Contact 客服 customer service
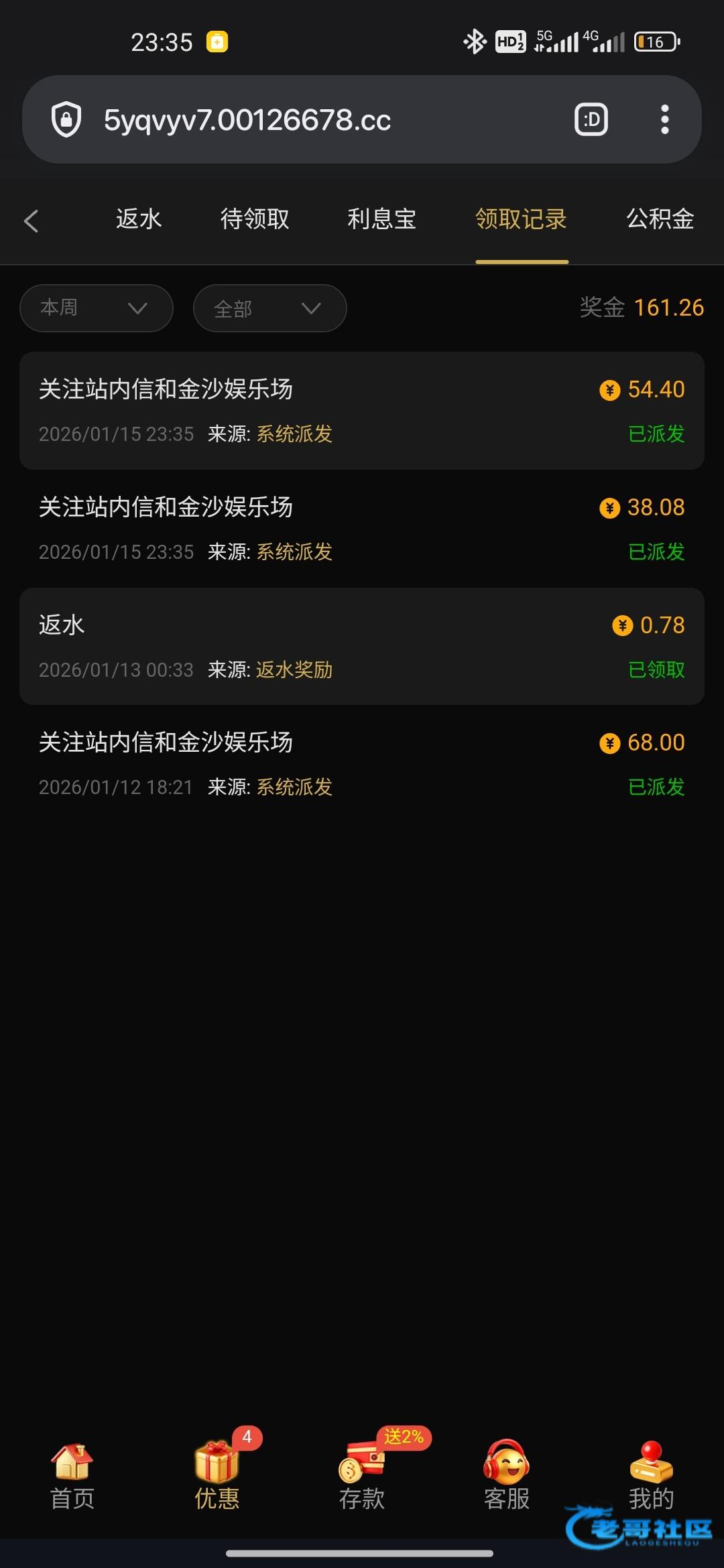Image resolution: width=724 pixels, height=1568 pixels. tap(507, 1476)
